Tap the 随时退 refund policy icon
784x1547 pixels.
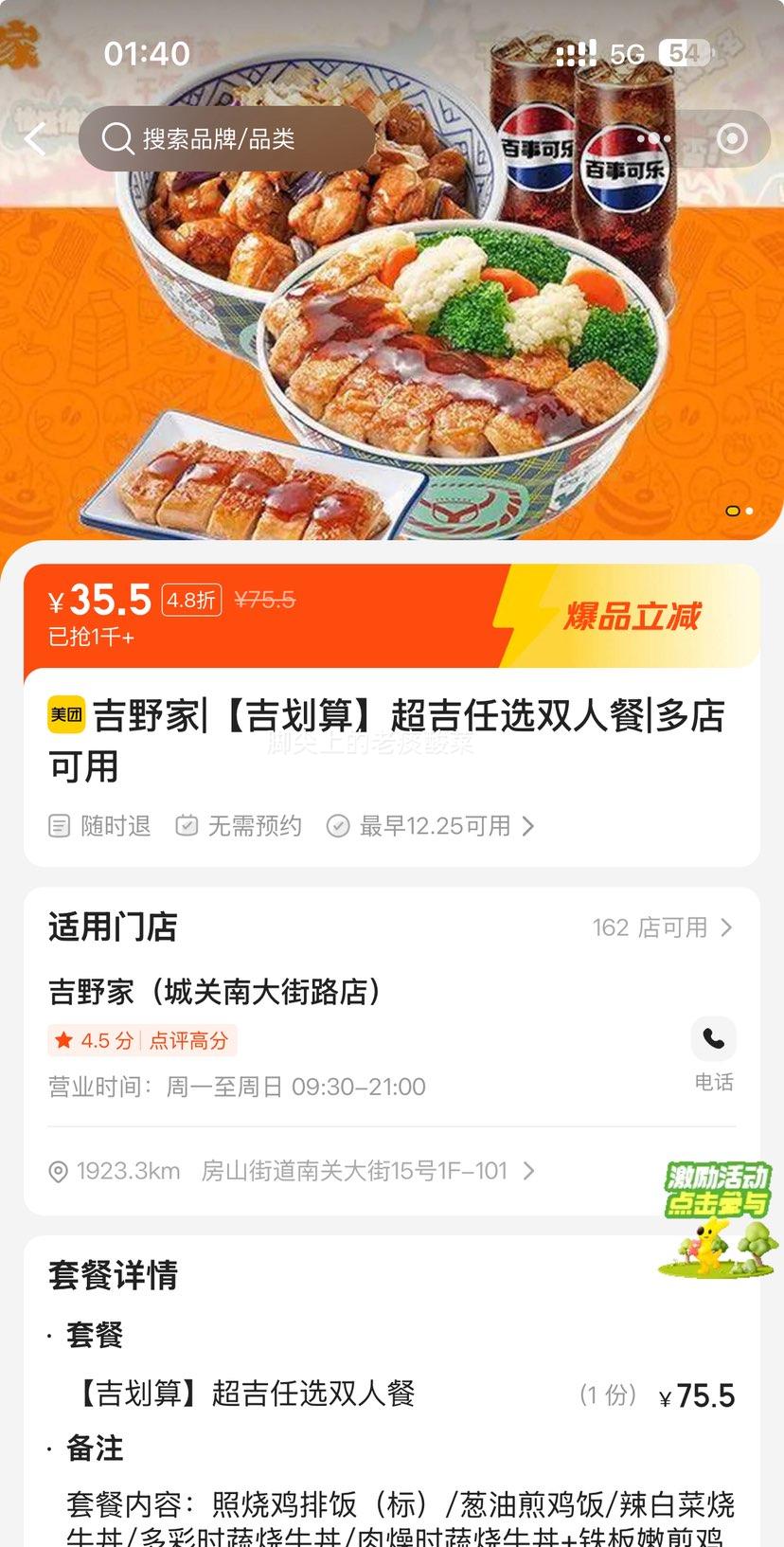pyautogui.click(x=61, y=825)
